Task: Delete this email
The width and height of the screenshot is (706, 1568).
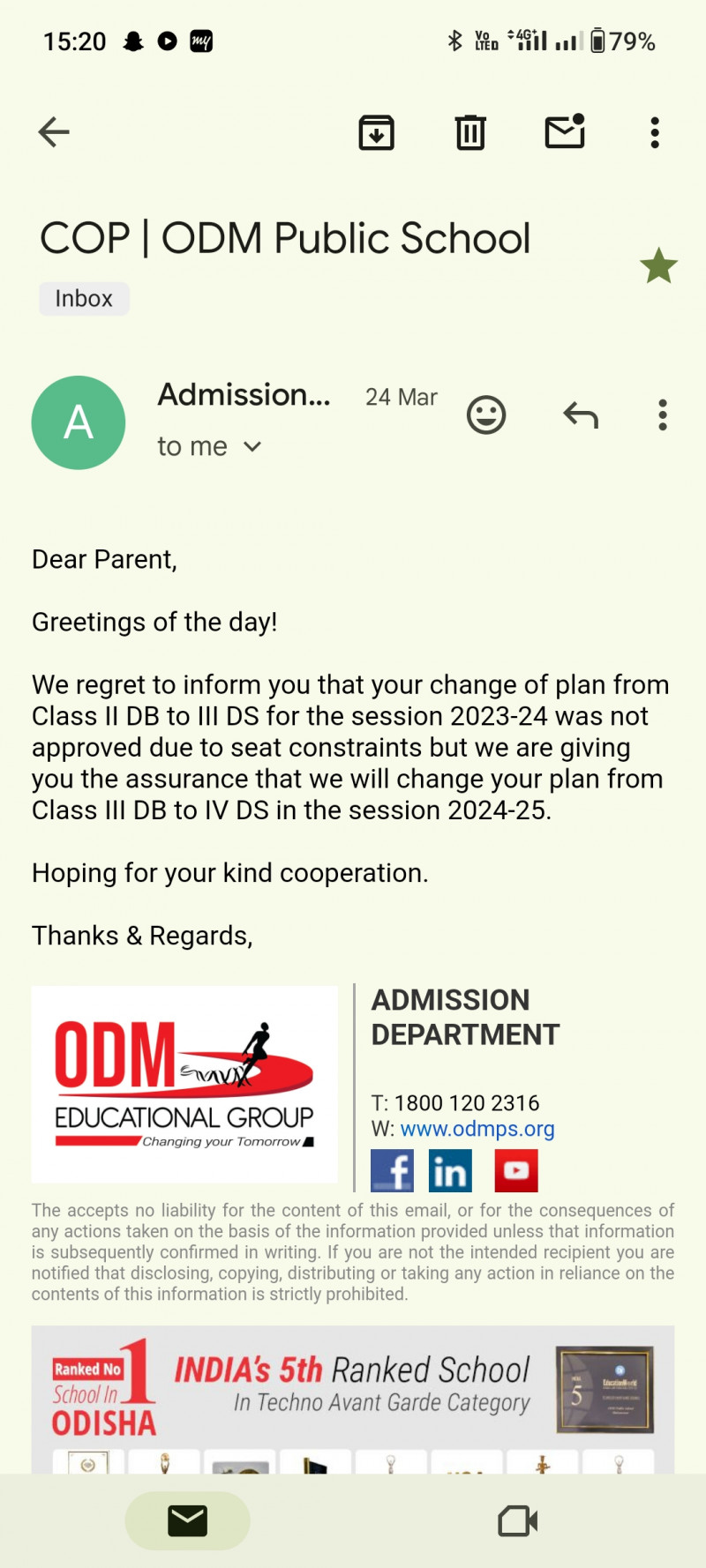Action: click(470, 133)
